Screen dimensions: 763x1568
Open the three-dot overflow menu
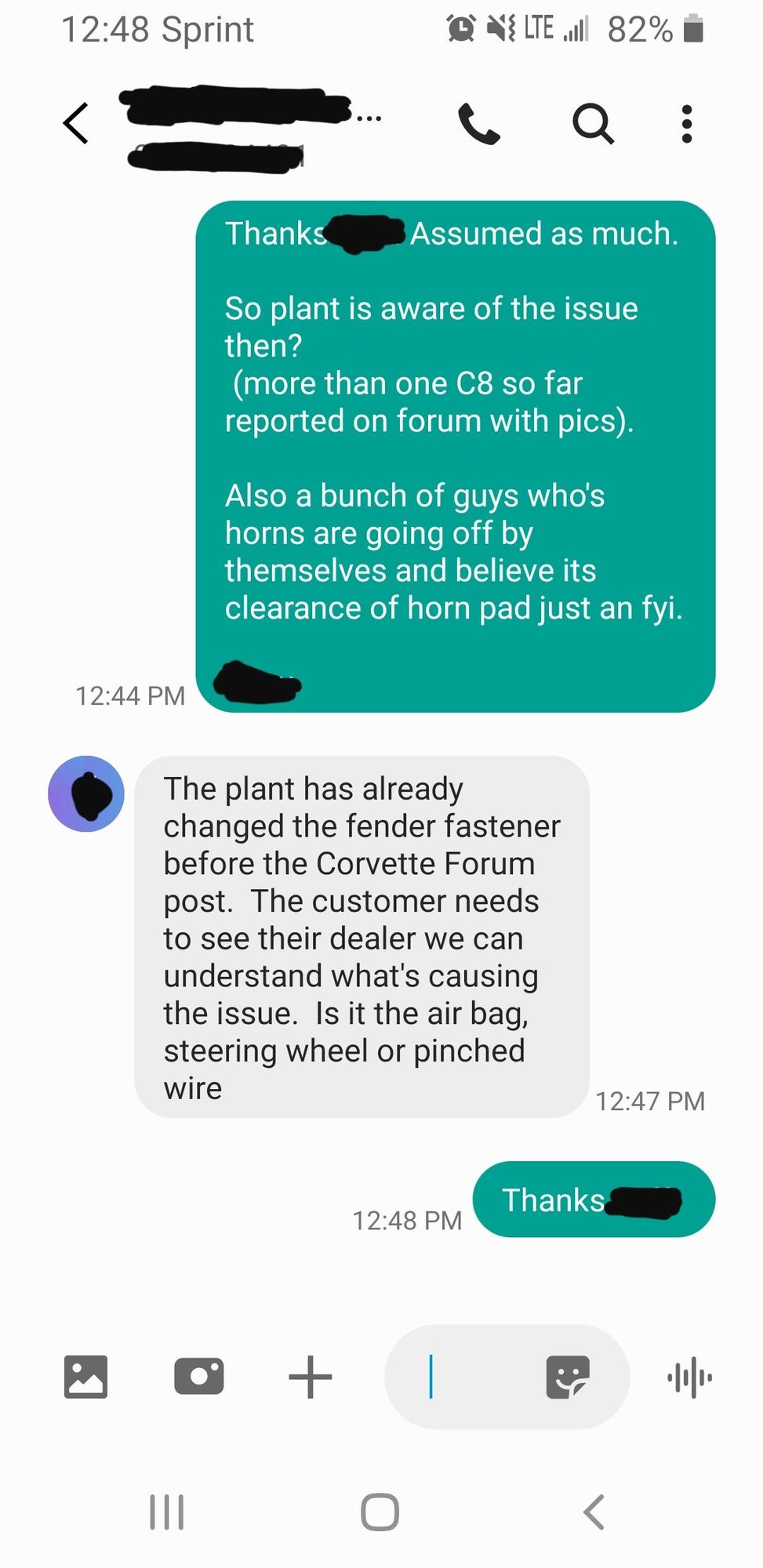(687, 124)
